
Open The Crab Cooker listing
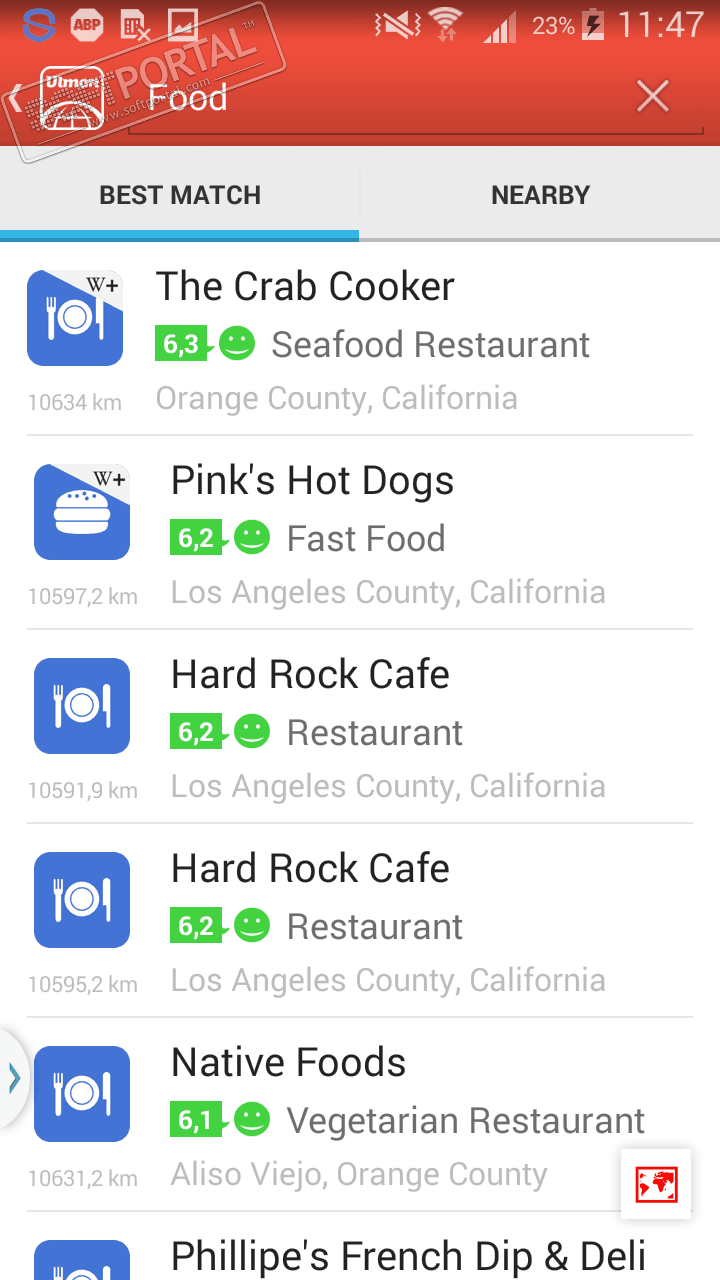[x=360, y=342]
